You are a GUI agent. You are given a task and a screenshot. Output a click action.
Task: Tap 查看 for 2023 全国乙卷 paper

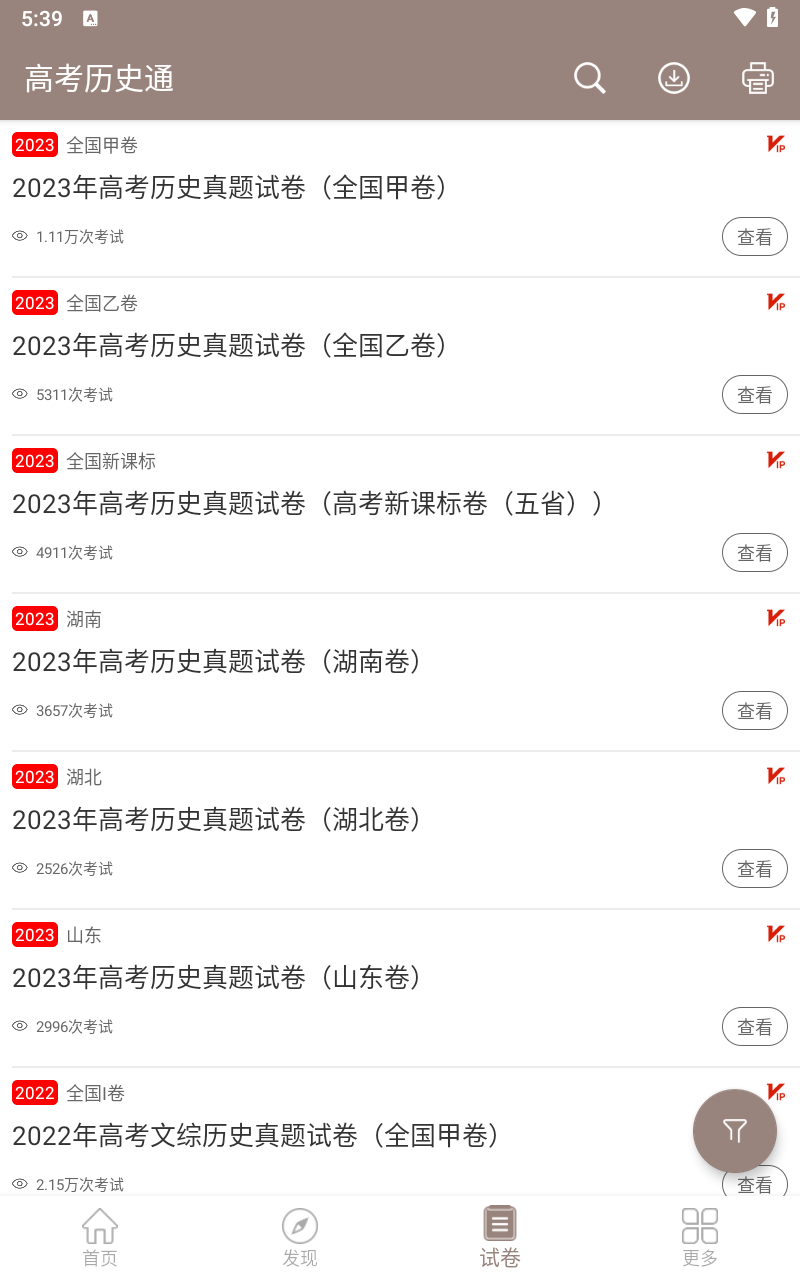click(x=755, y=395)
